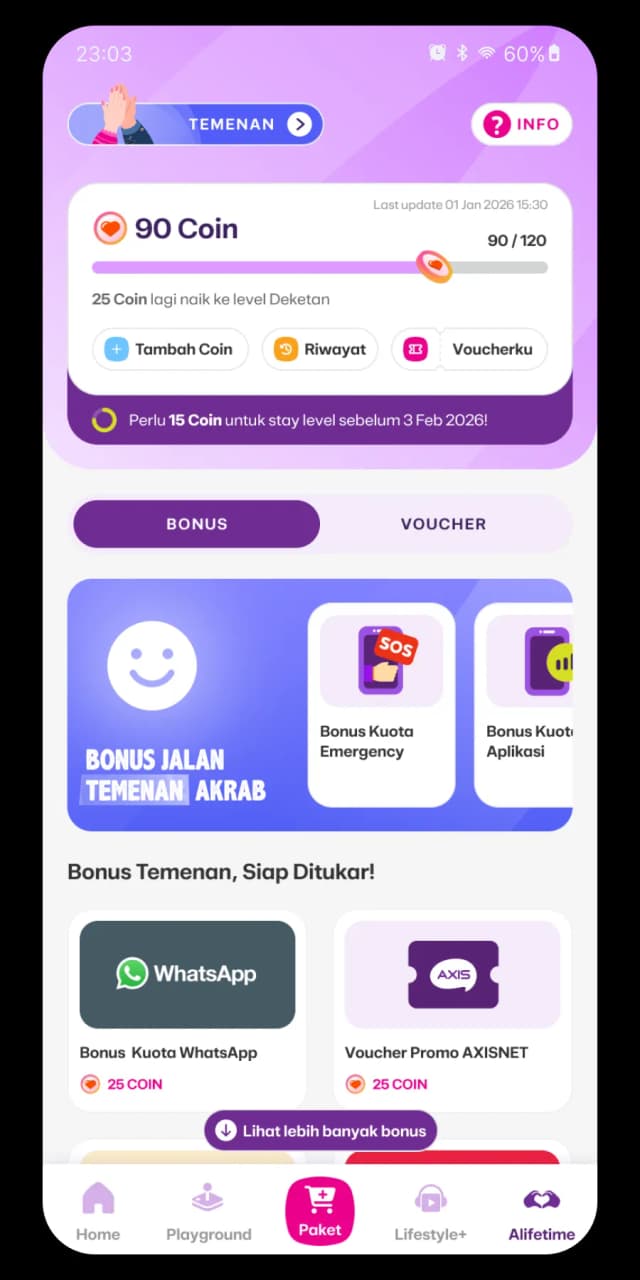Switch to the VOUCHER tab
This screenshot has width=640, height=1280.
pyautogui.click(x=444, y=524)
